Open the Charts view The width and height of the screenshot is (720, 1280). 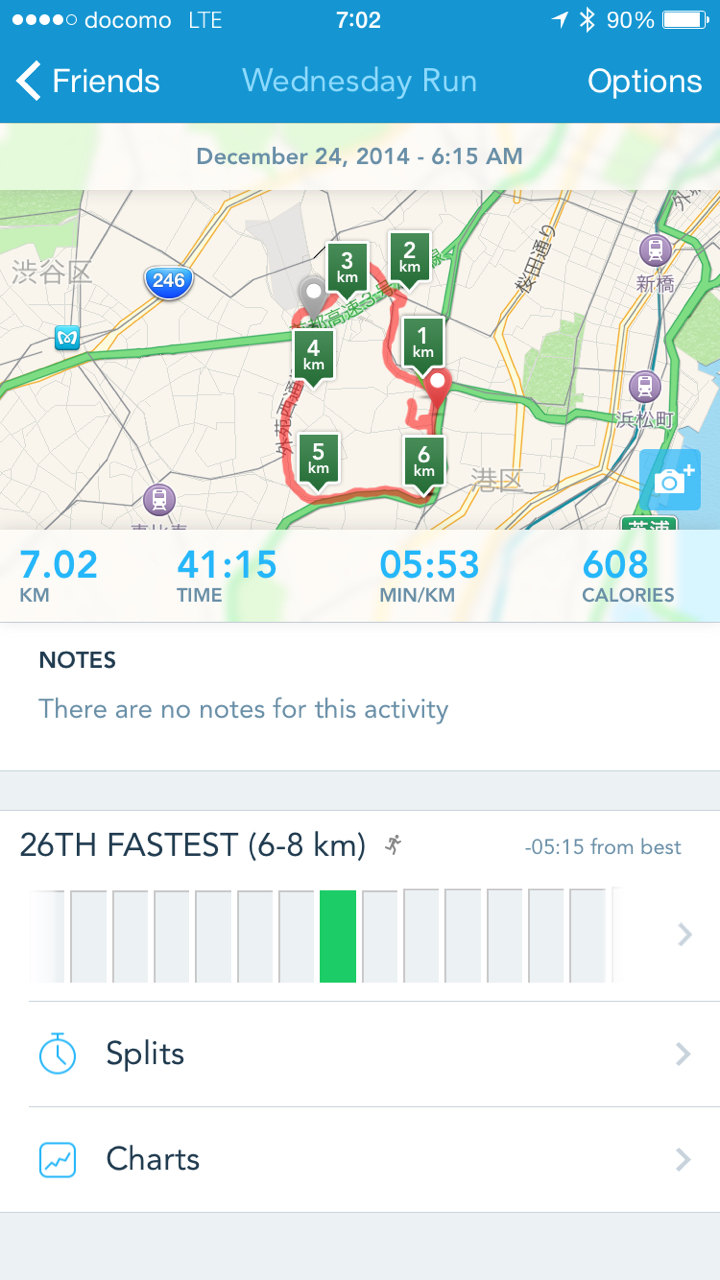point(360,1159)
